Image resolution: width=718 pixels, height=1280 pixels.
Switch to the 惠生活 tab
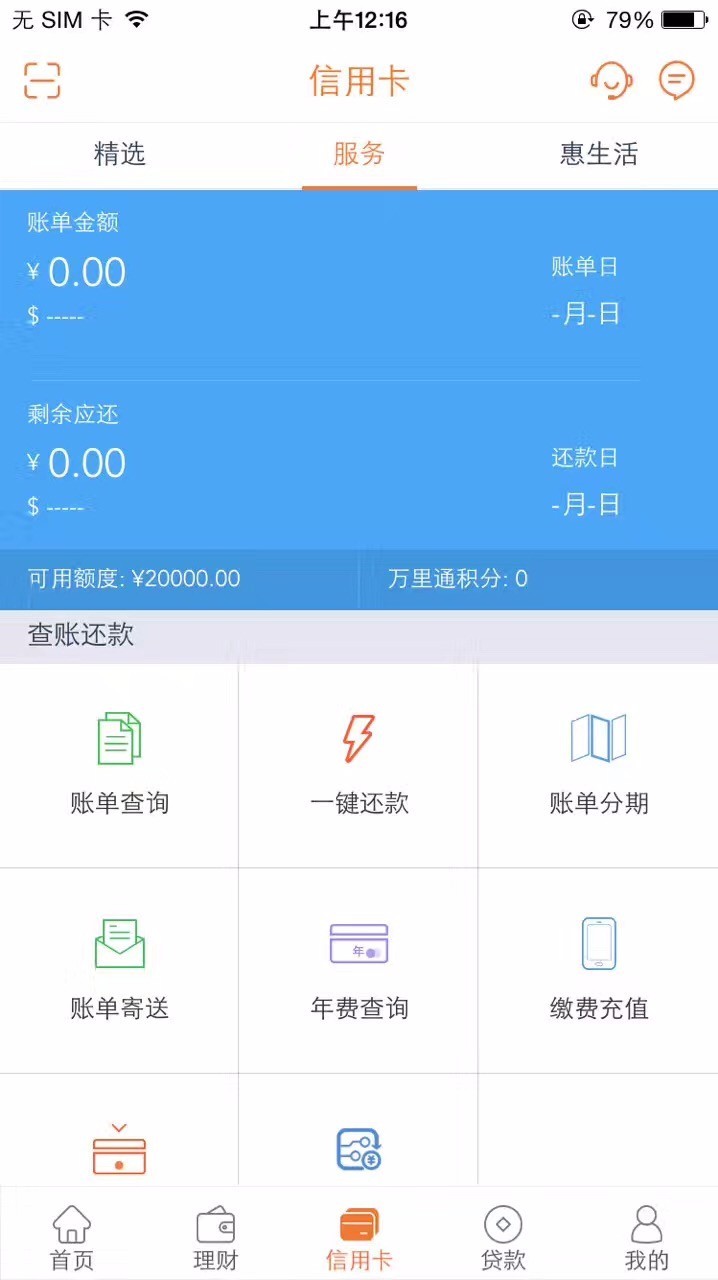pyautogui.click(x=598, y=154)
